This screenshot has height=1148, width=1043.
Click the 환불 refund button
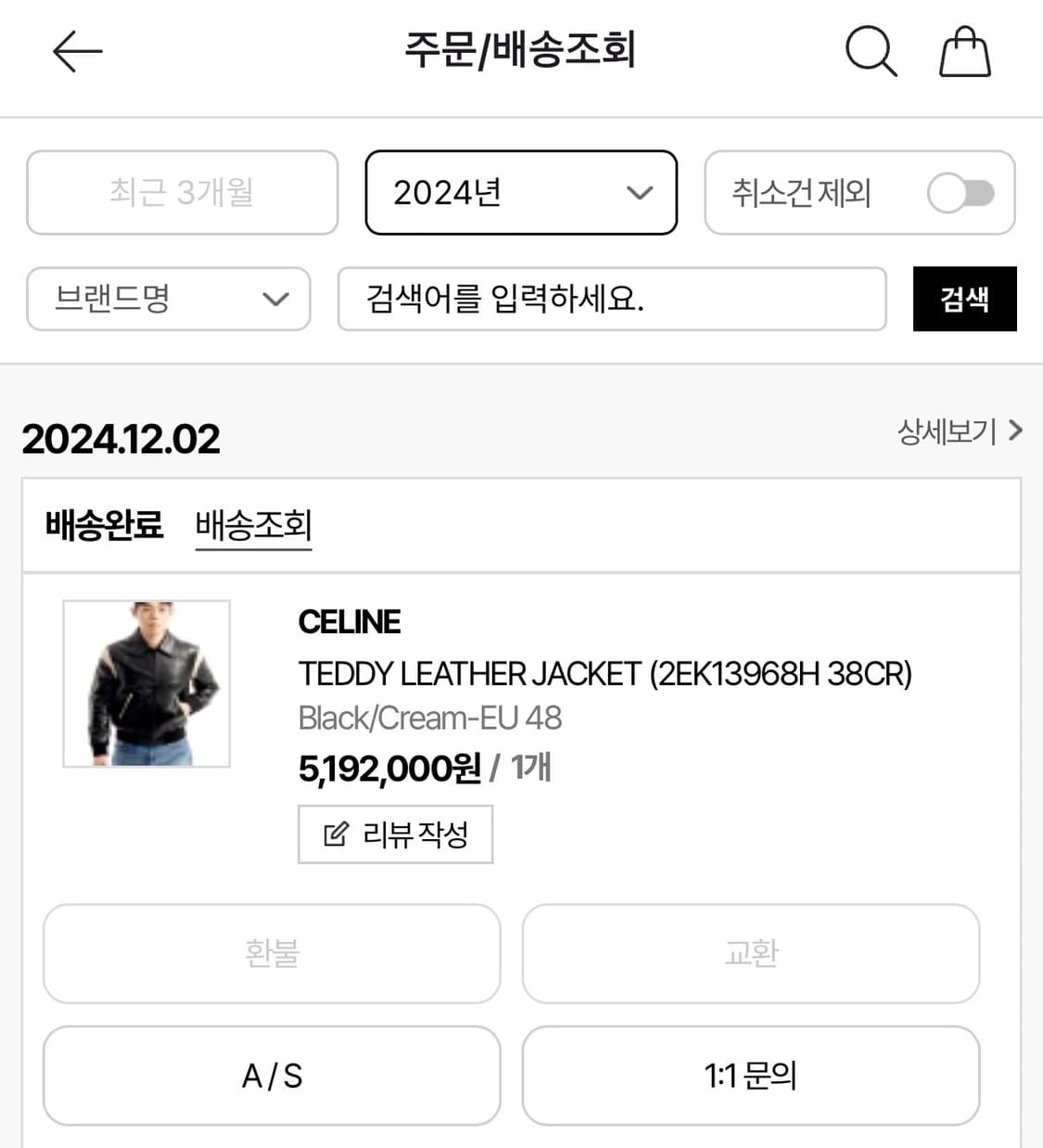[272, 954]
